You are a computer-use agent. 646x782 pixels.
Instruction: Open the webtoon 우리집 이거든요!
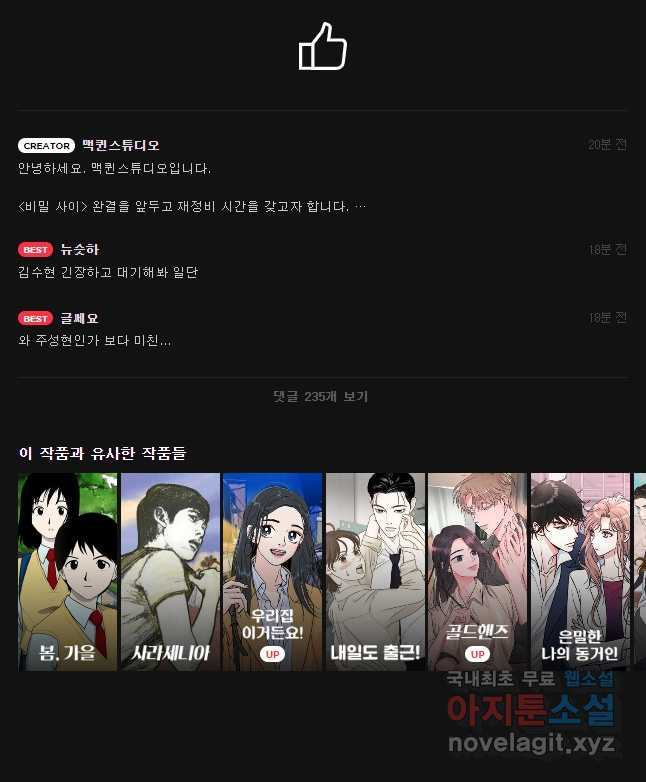point(272,571)
